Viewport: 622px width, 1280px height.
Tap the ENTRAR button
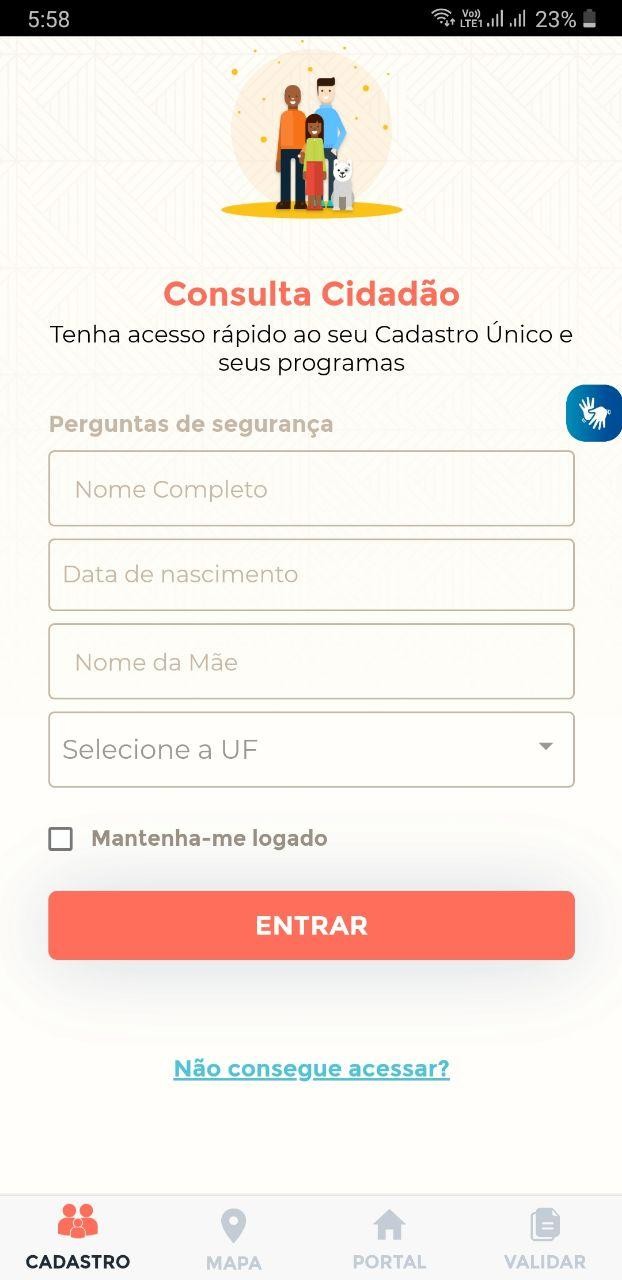tap(311, 926)
